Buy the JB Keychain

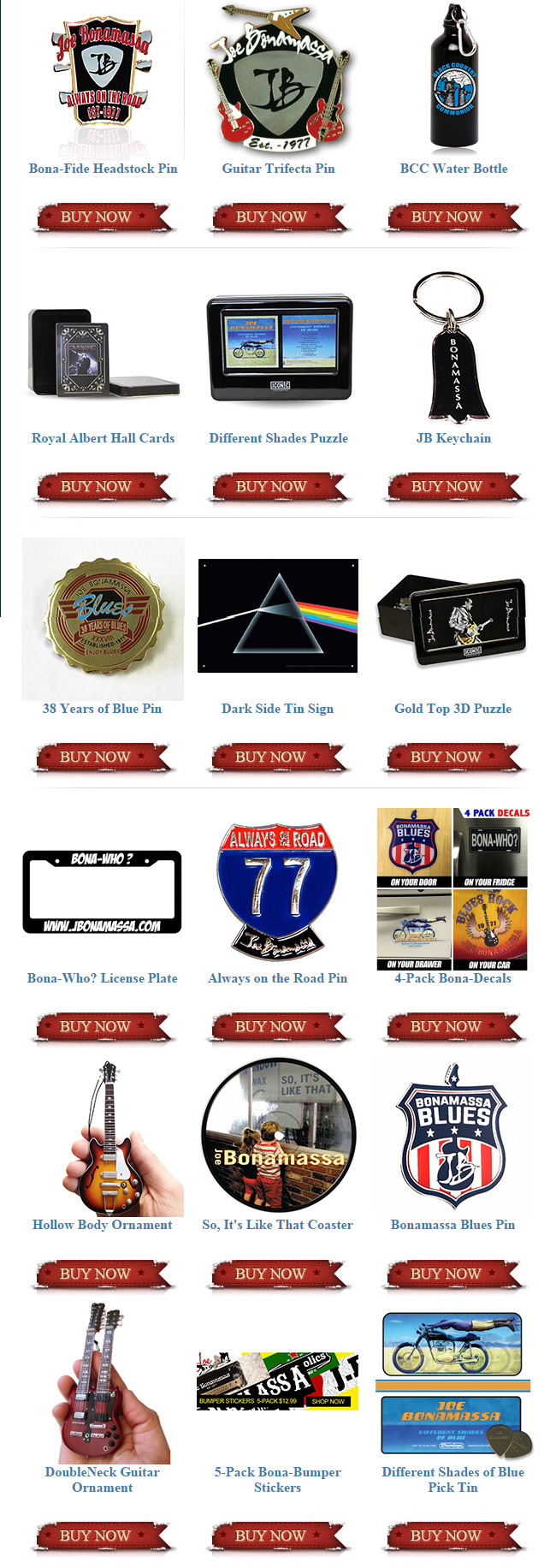click(x=453, y=487)
